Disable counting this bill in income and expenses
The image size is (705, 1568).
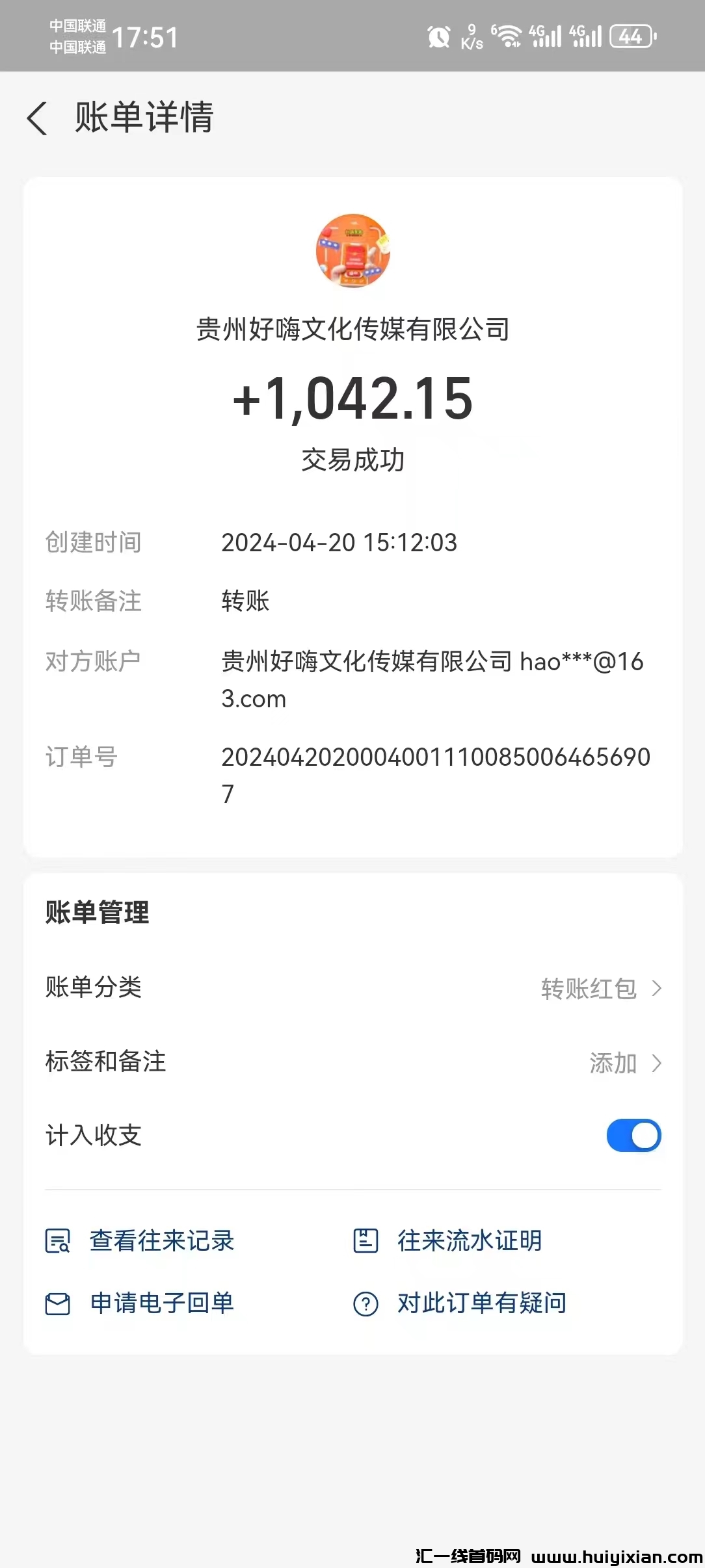(x=633, y=1135)
